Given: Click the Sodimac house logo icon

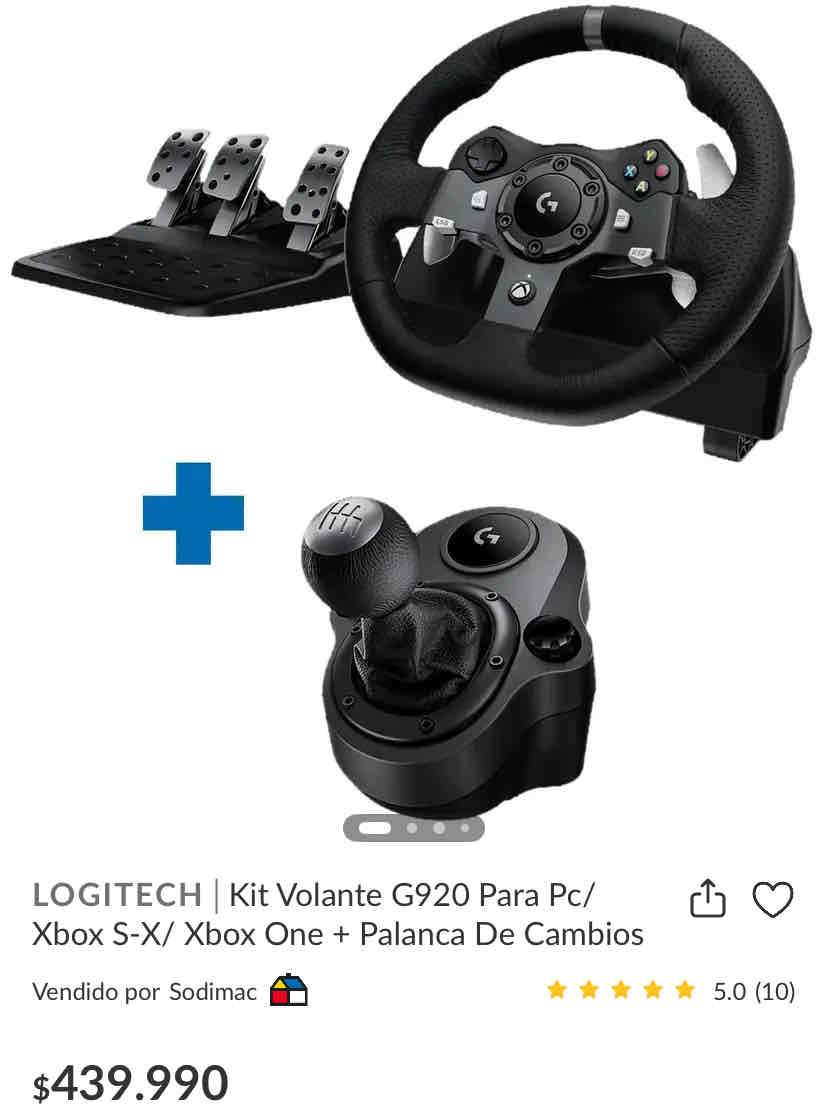Looking at the screenshot, I should click(x=288, y=992).
